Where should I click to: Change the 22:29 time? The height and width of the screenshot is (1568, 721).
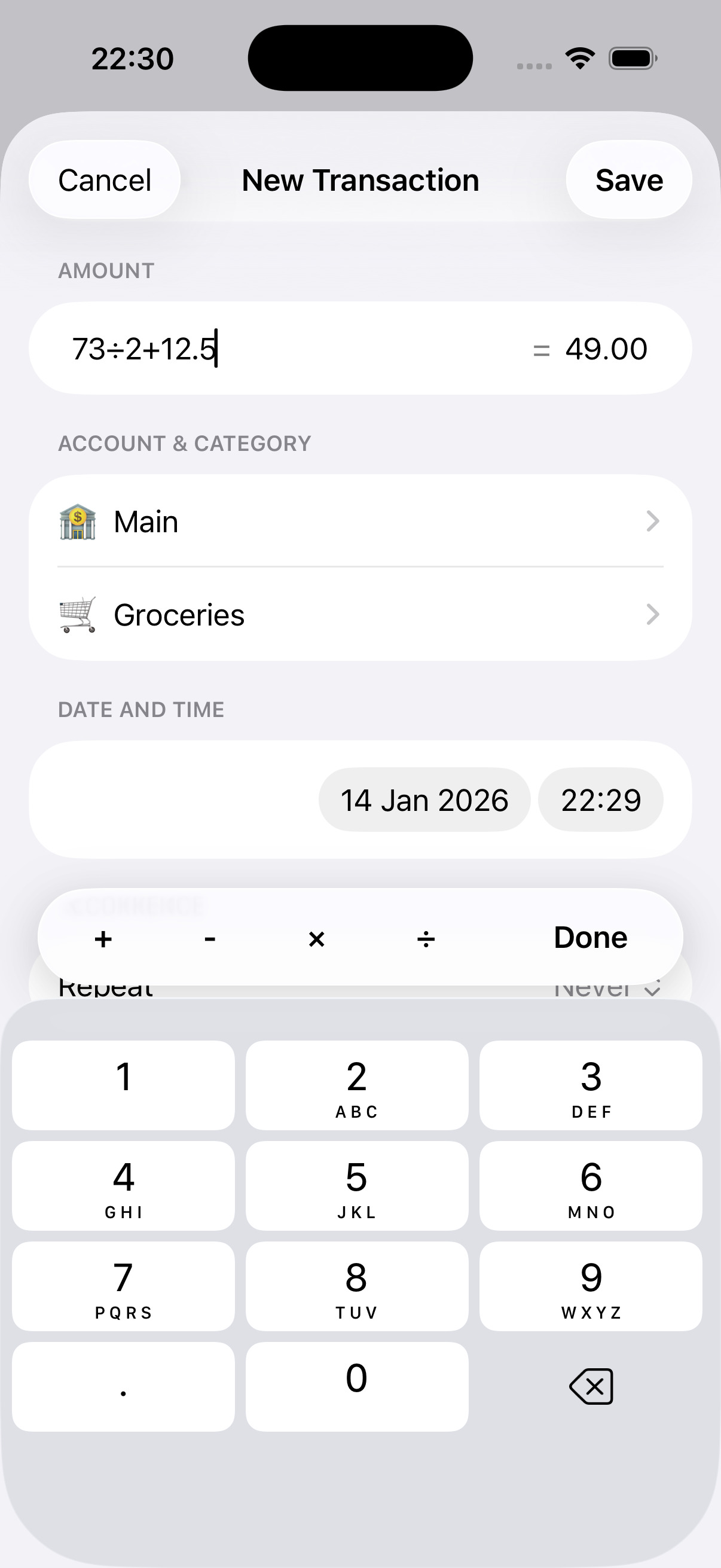pos(600,800)
